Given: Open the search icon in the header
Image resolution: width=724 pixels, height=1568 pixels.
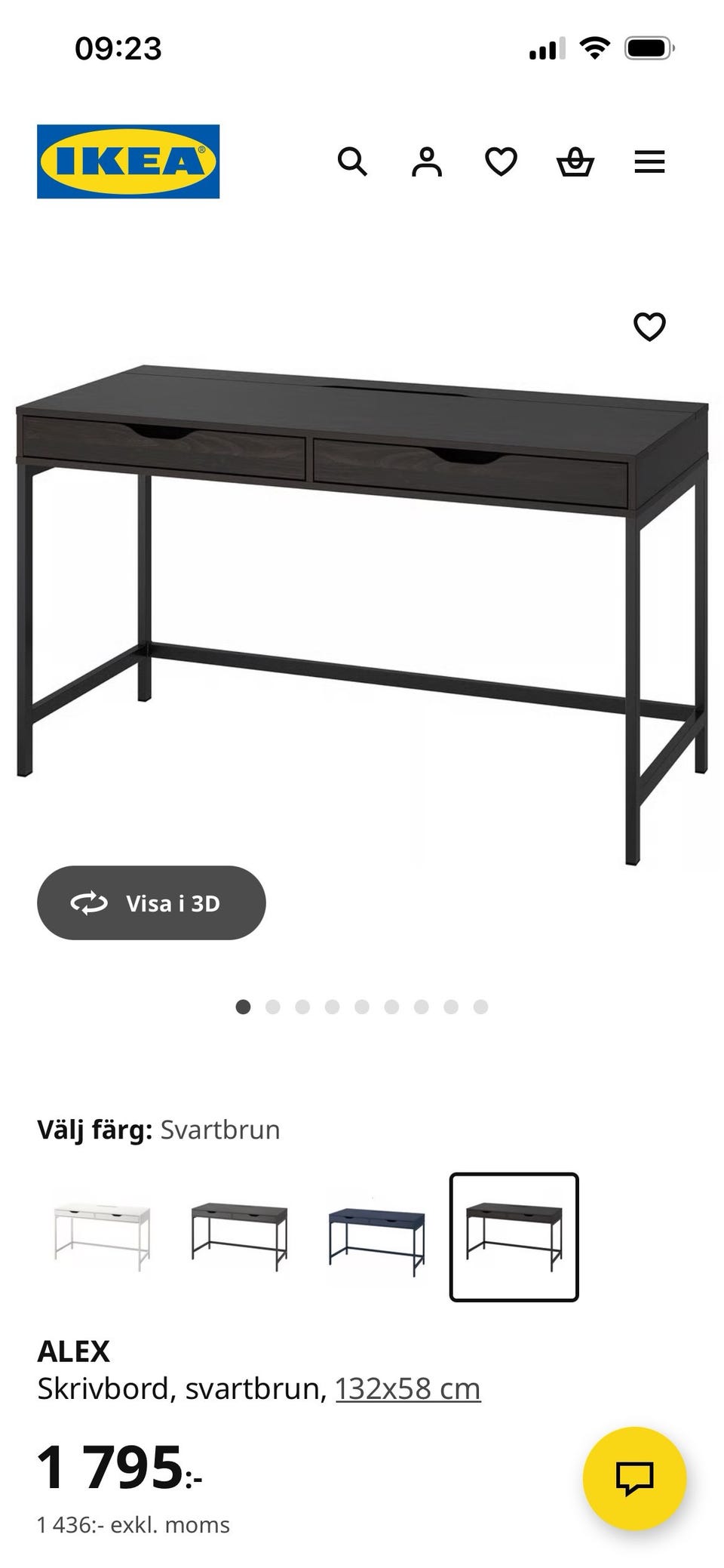Looking at the screenshot, I should [351, 161].
